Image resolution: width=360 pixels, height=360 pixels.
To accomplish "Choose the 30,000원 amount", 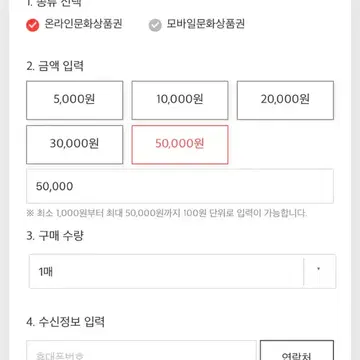I will click(x=75, y=145).
